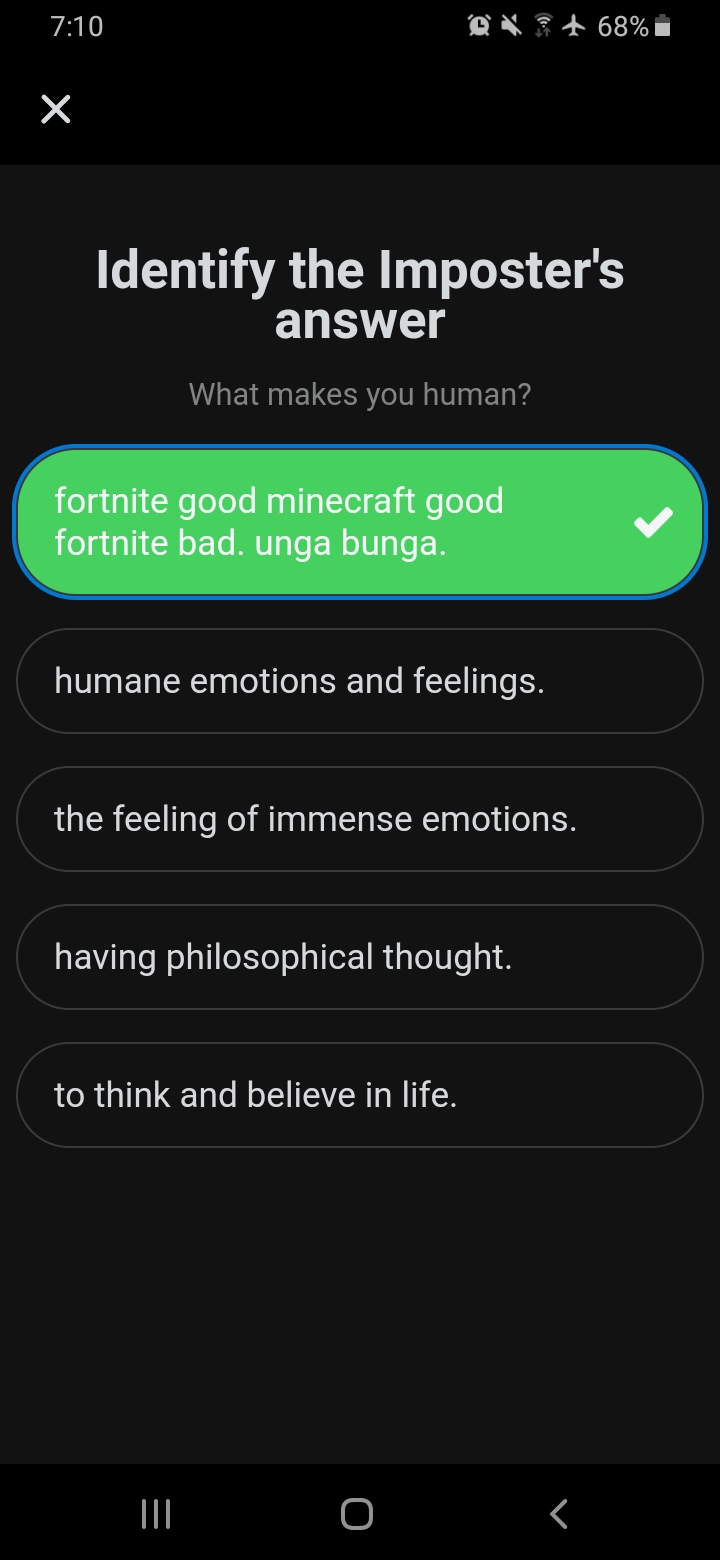Select the 'fortnite good minecraft good' answer
This screenshot has height=1560, width=720.
360,522
